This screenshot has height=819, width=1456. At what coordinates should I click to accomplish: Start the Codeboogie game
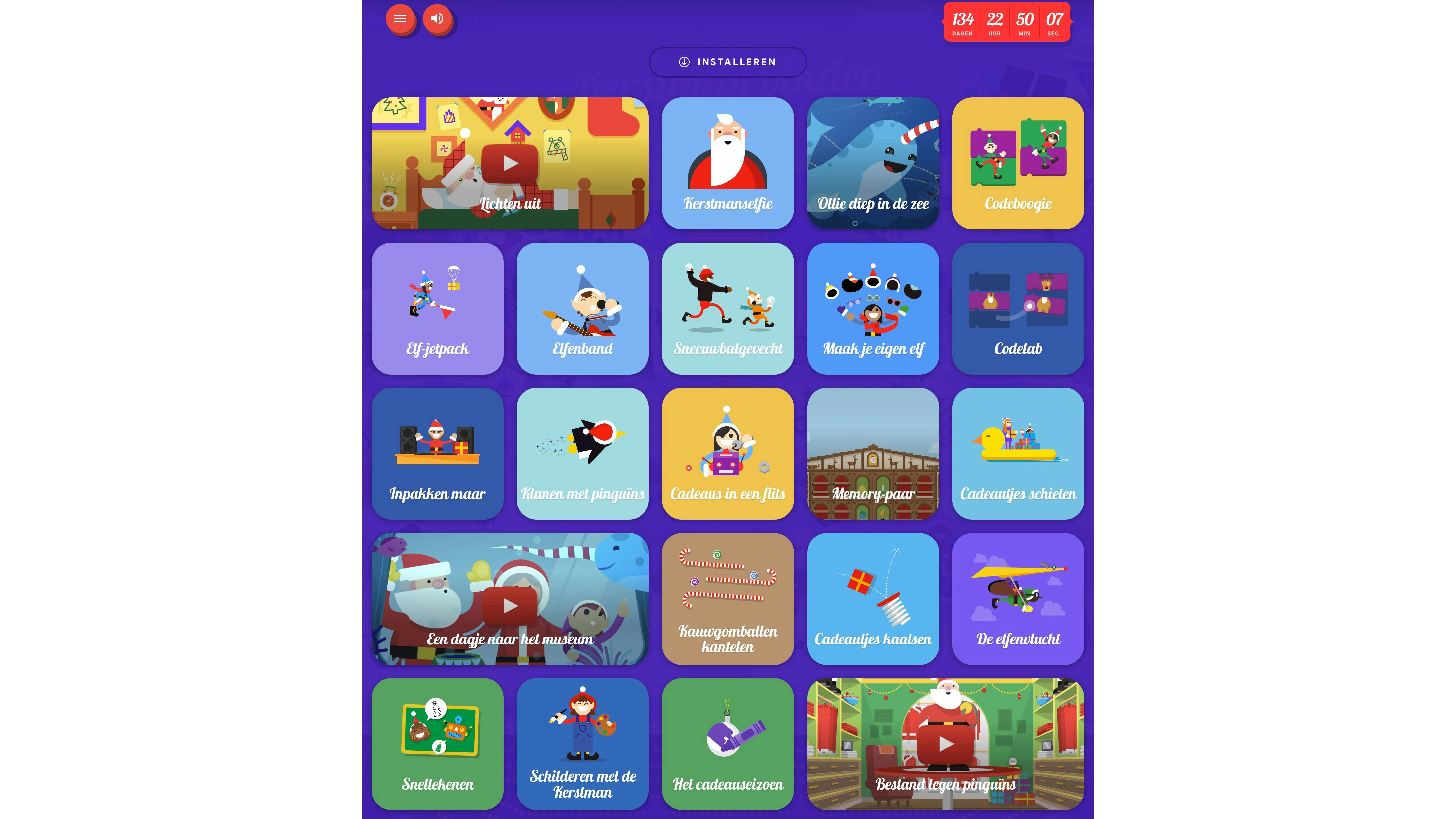tap(1018, 163)
